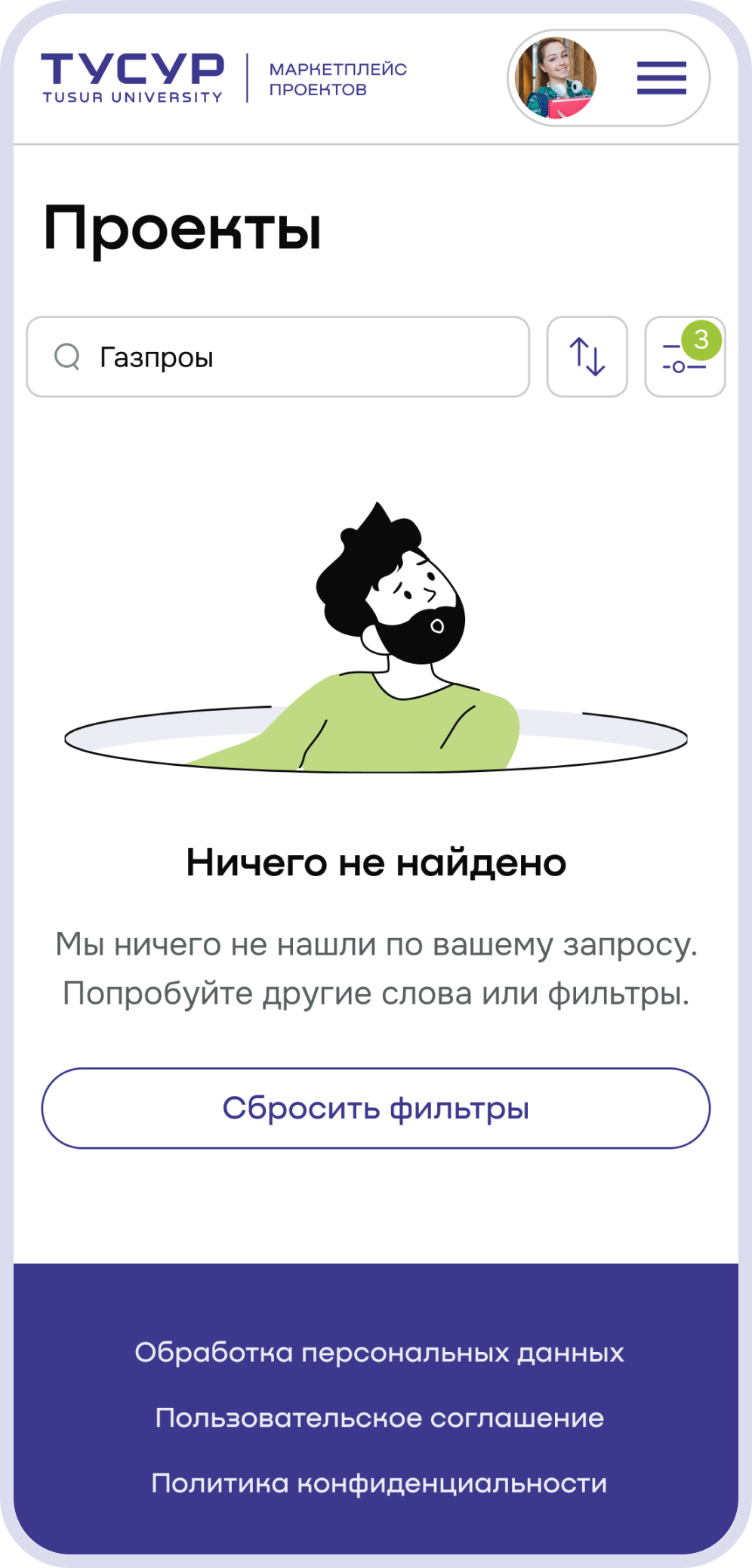The image size is (752, 1568).
Task: Open Пользовательское соглашение link
Action: point(379,1418)
